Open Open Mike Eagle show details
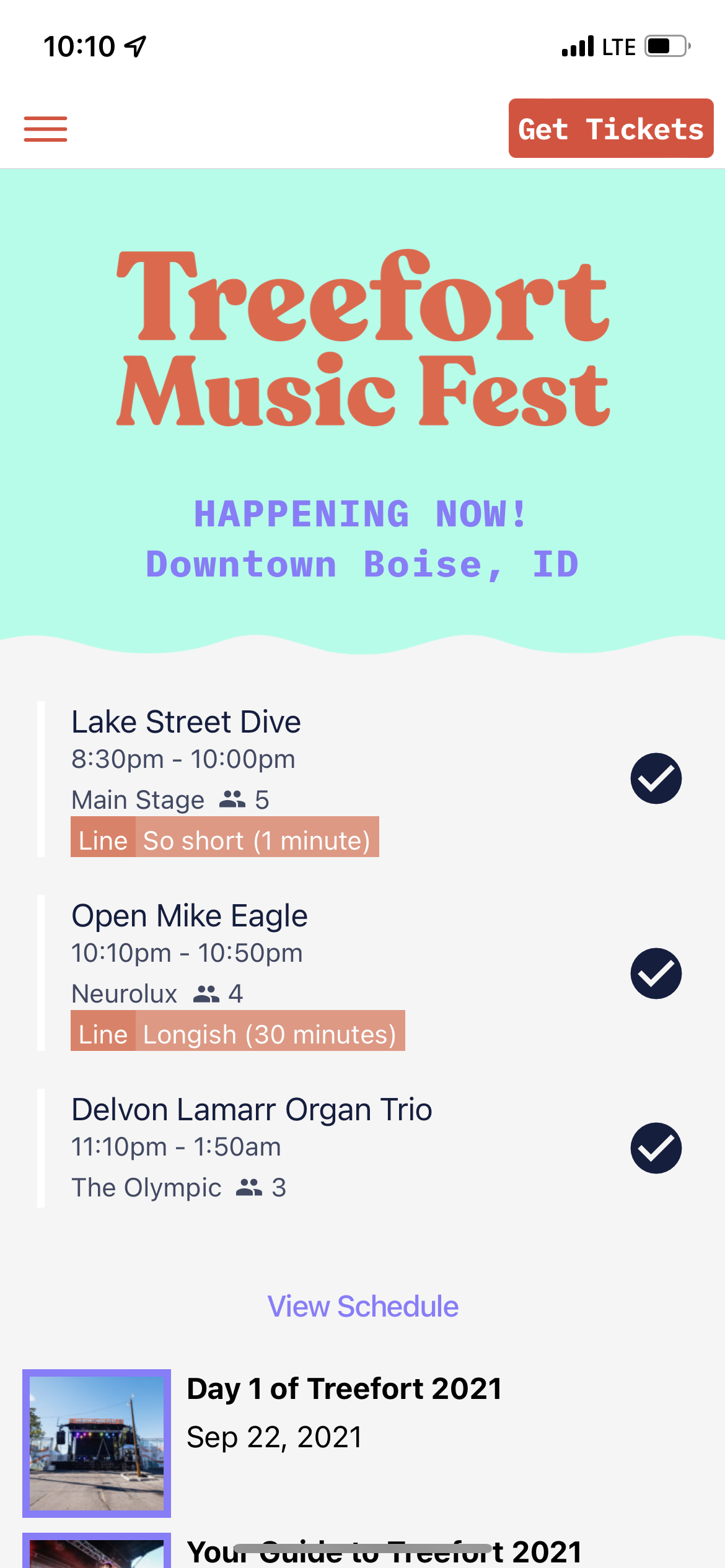This screenshot has height=1568, width=725. point(189,917)
